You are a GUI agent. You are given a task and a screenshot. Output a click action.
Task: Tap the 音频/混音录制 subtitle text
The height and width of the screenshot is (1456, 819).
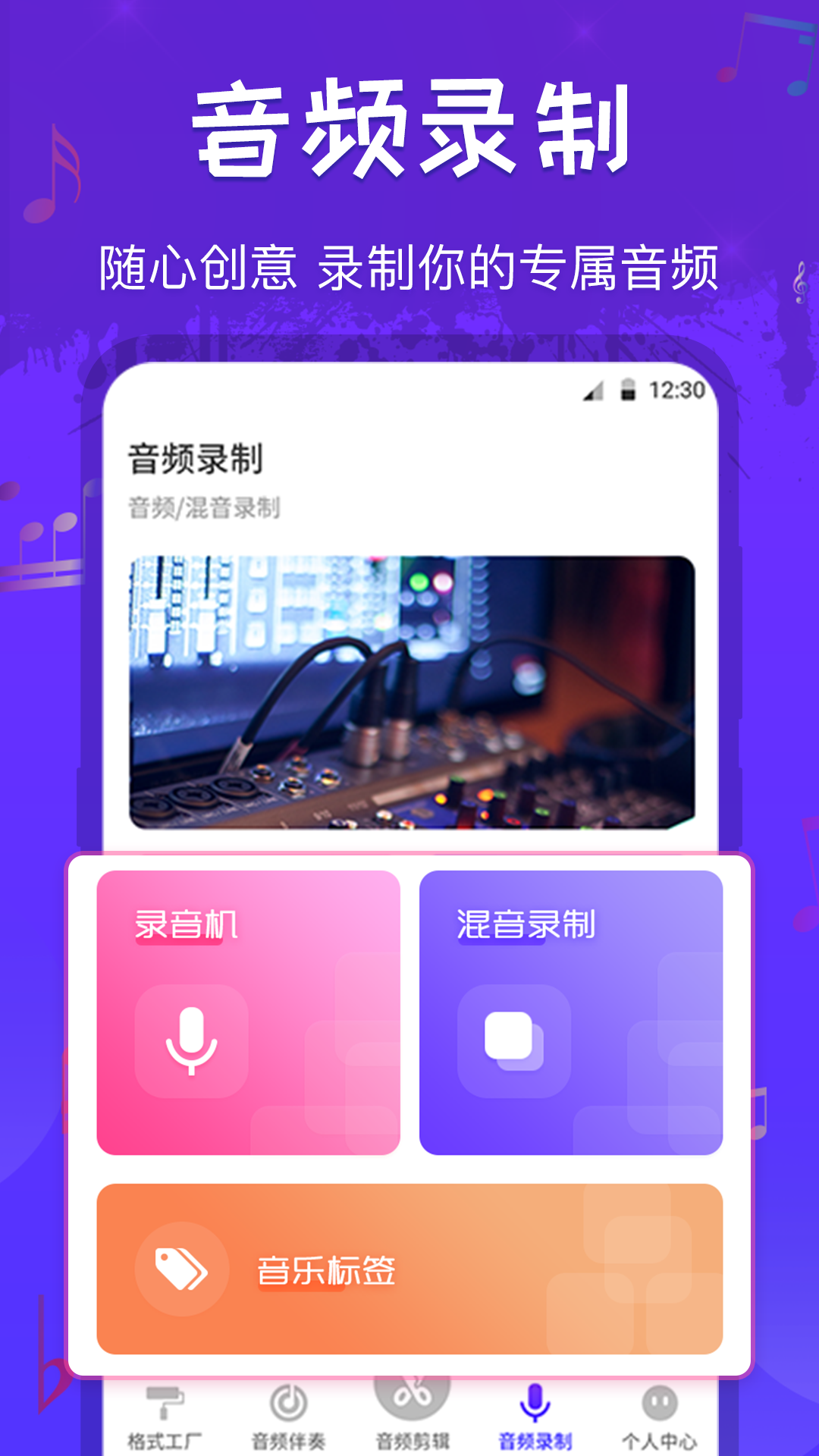[x=205, y=508]
